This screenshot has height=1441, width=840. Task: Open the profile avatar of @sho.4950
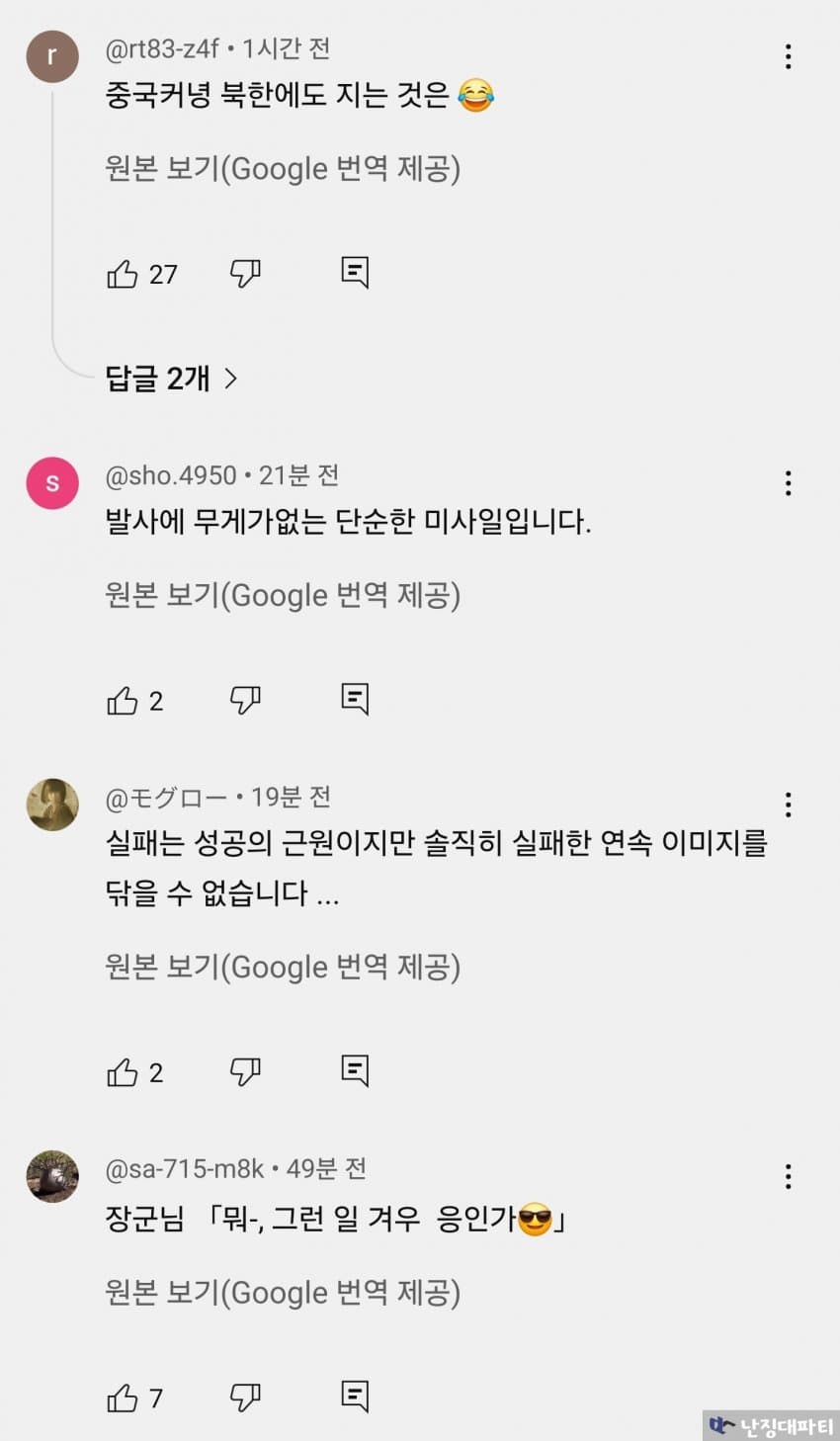52,483
